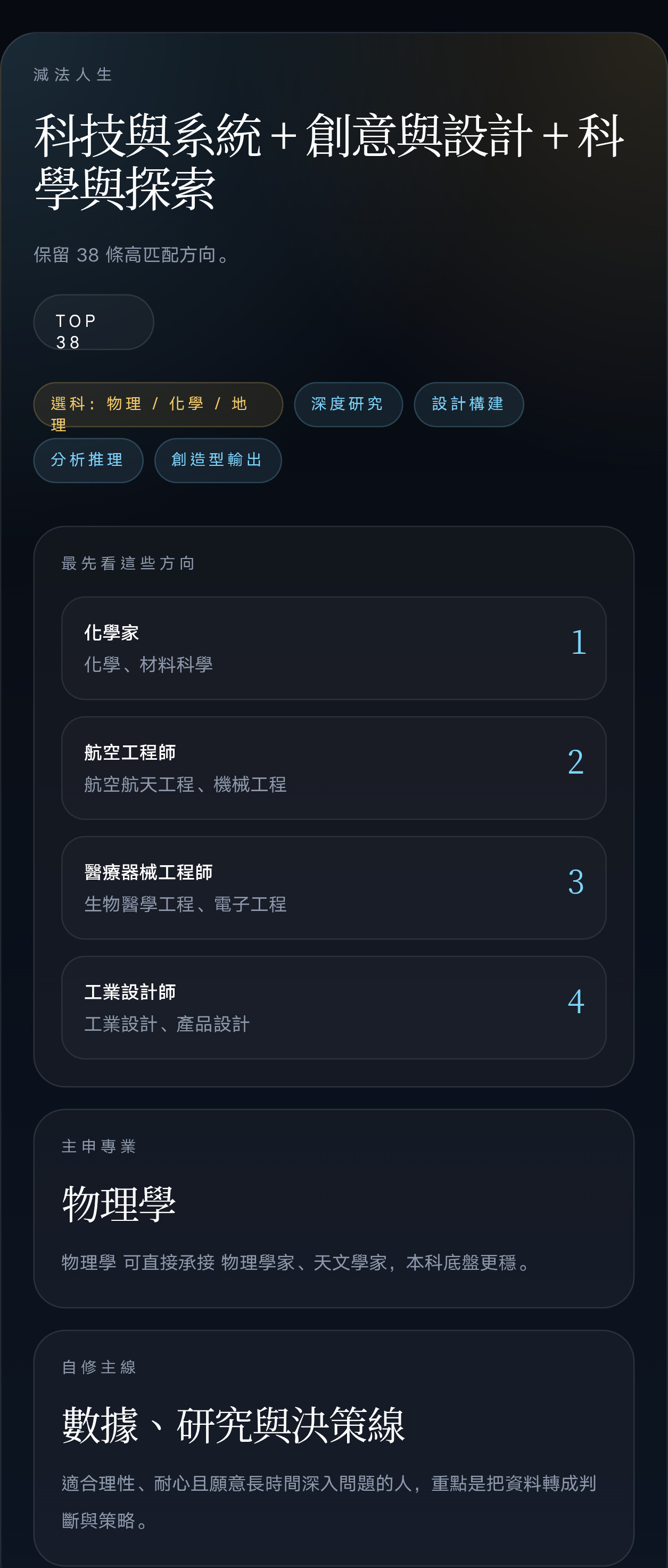Screen dimensions: 668x1568
Task: Toggle the 分析推理 filter chip
Action: coord(88,461)
